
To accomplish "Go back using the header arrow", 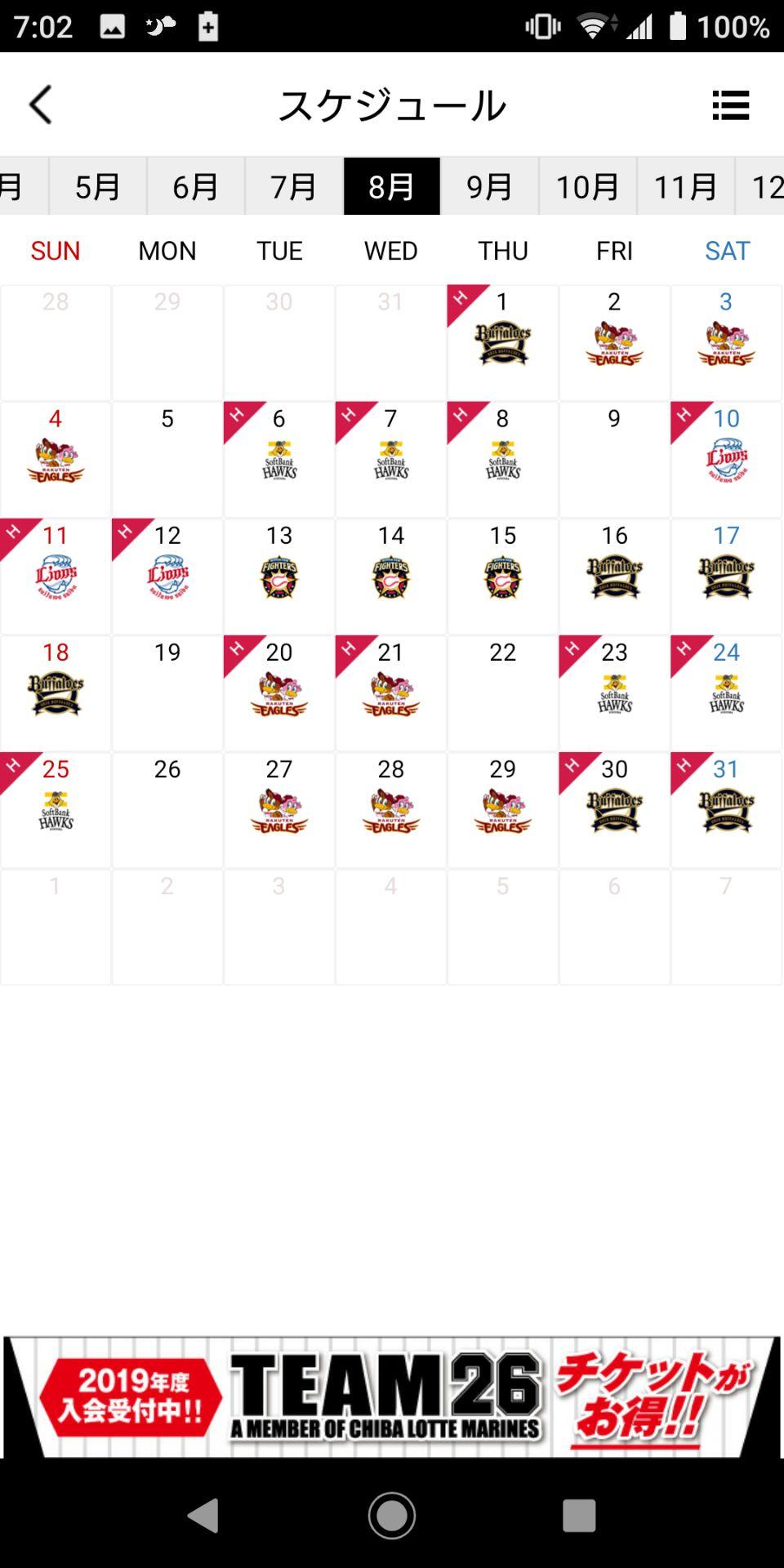I will click(41, 105).
